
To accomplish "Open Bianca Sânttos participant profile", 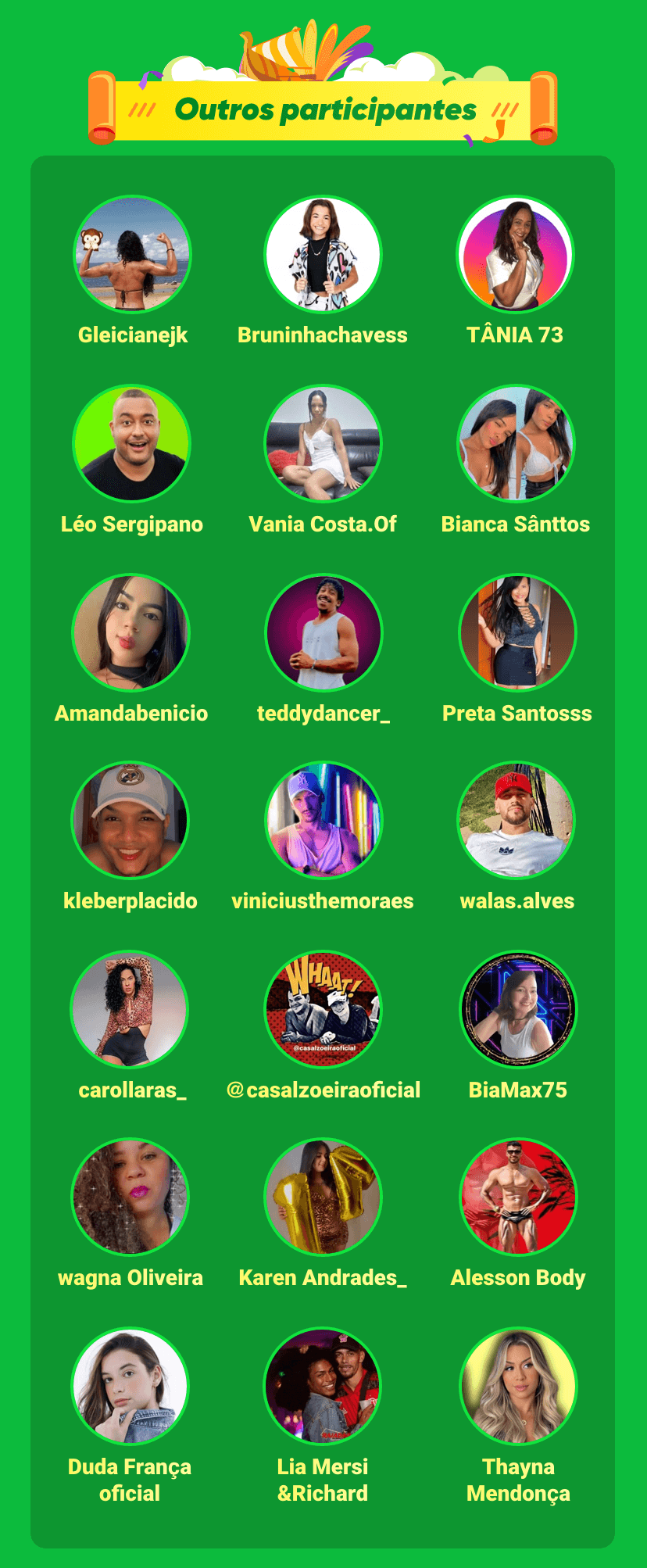I will [516, 443].
